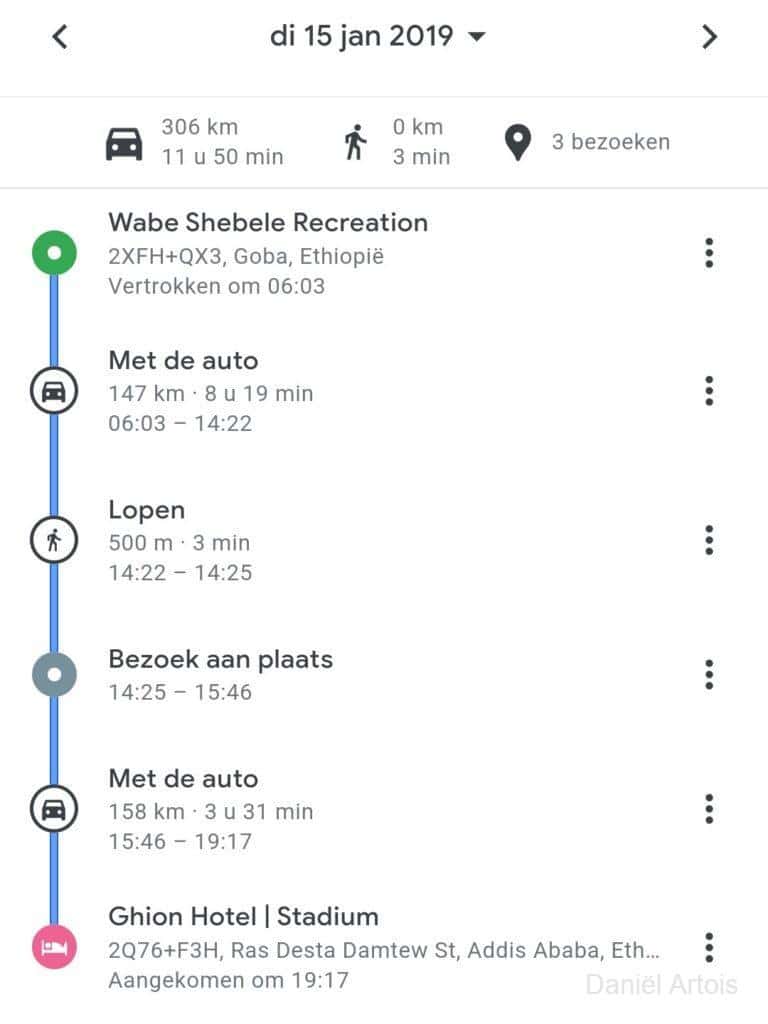Open options for the 158 km car trip
Viewport: 768px width, 1024px height.
coord(709,808)
